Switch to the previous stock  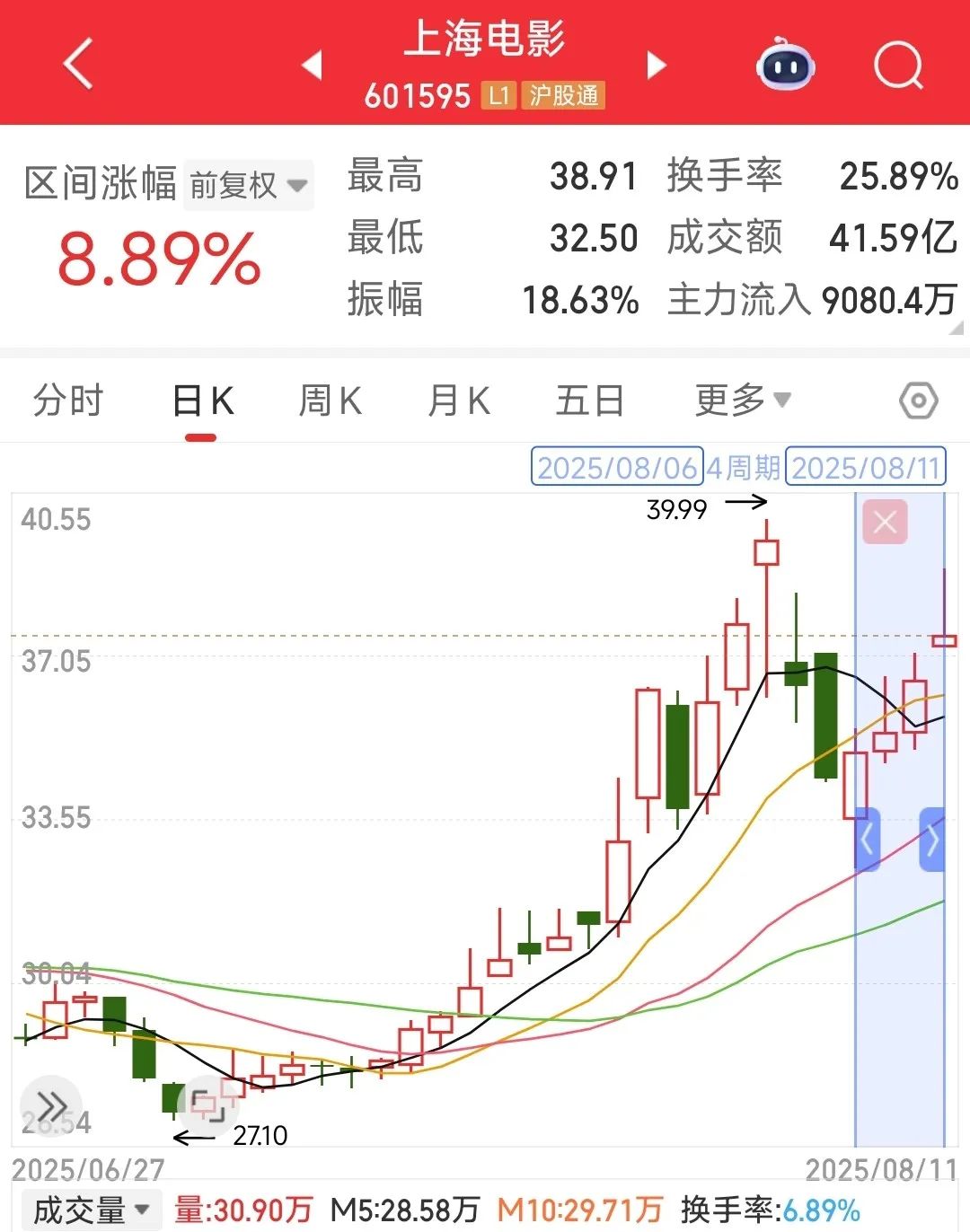[312, 65]
